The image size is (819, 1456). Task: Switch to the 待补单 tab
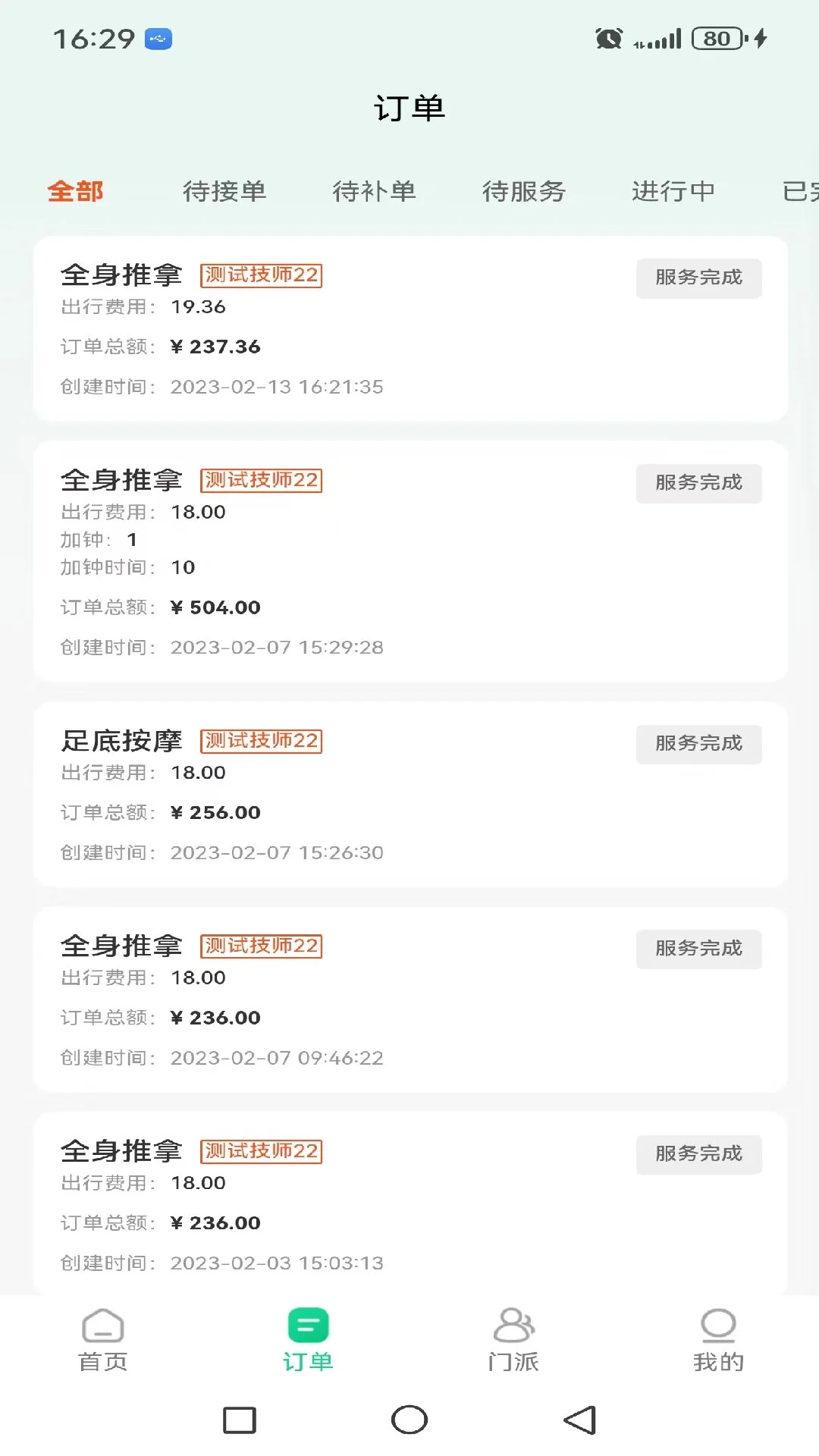[x=375, y=192]
